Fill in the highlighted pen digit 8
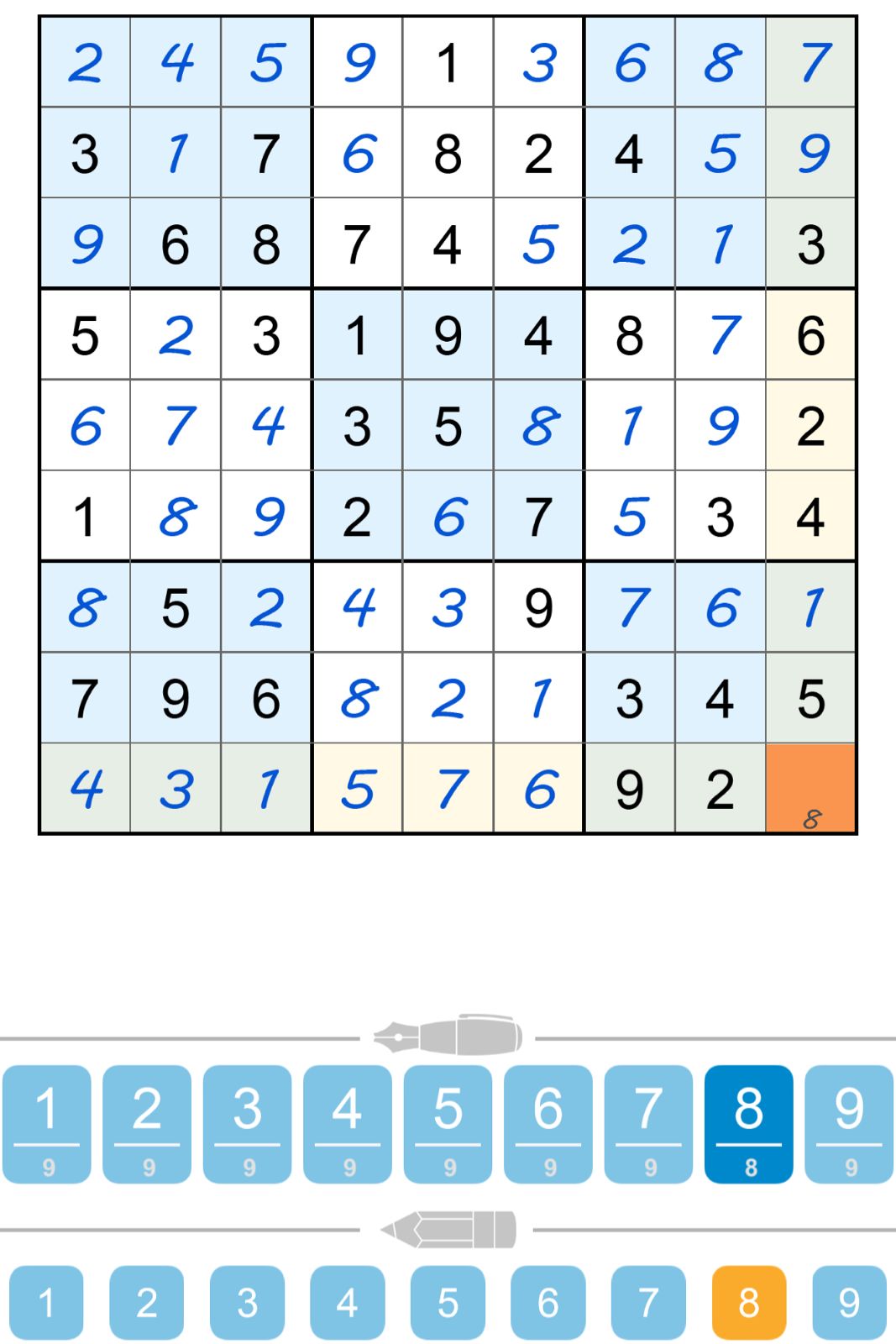Image resolution: width=896 pixels, height=1344 pixels. pos(748,1124)
